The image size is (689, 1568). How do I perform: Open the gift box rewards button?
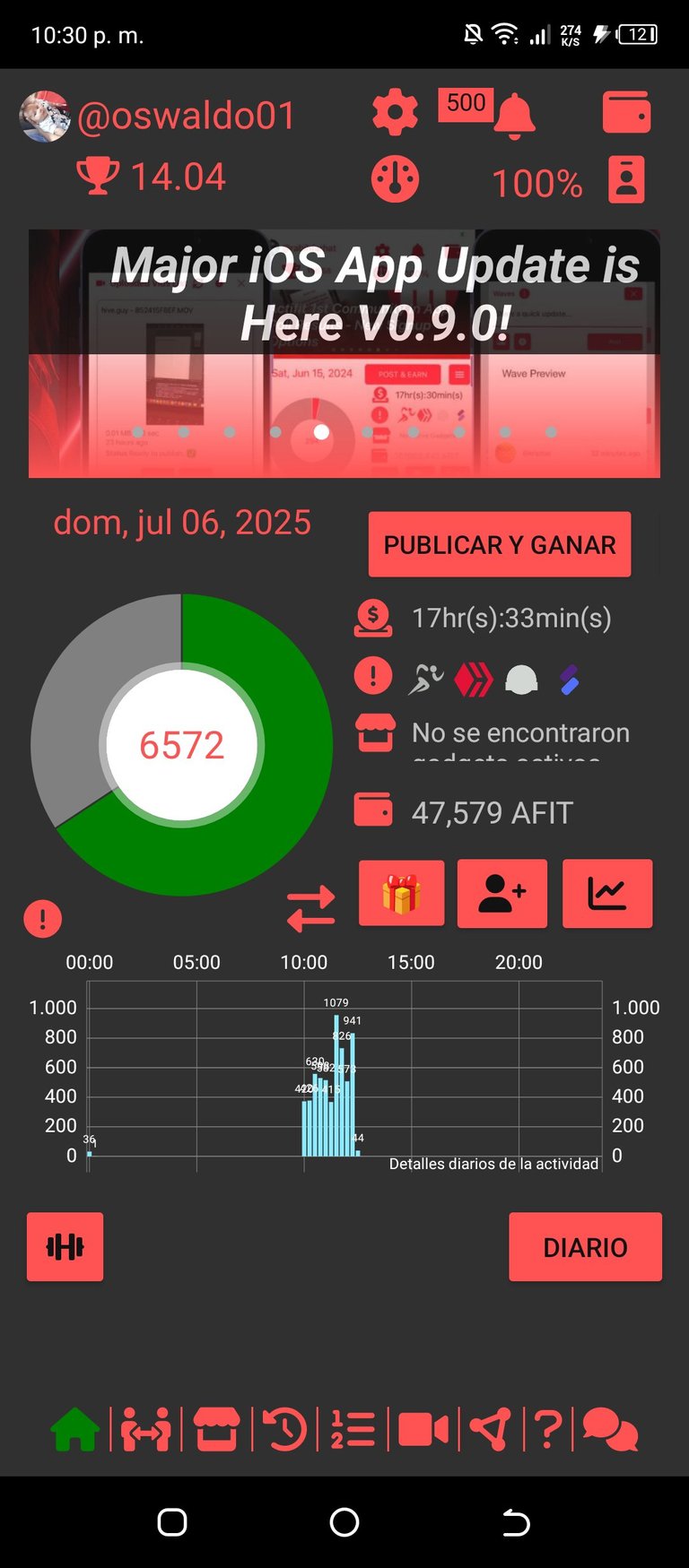(x=401, y=893)
